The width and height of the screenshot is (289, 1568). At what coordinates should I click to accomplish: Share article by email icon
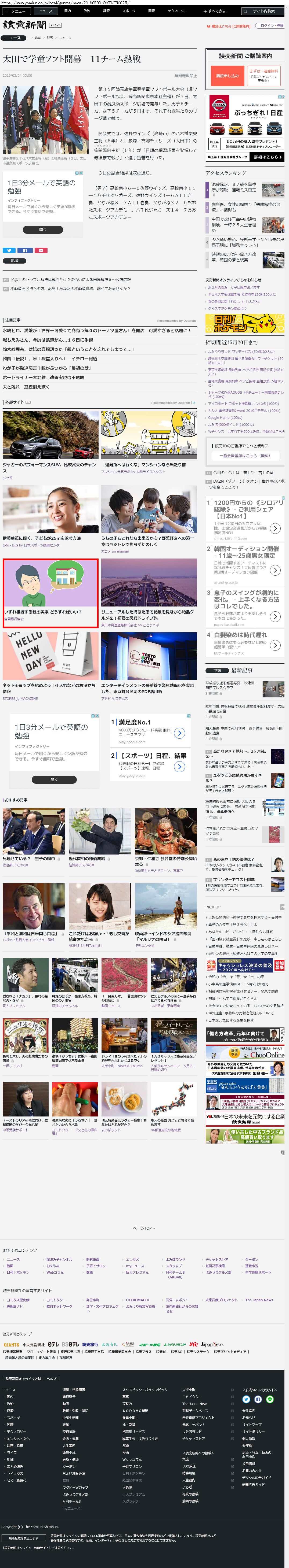40,251
